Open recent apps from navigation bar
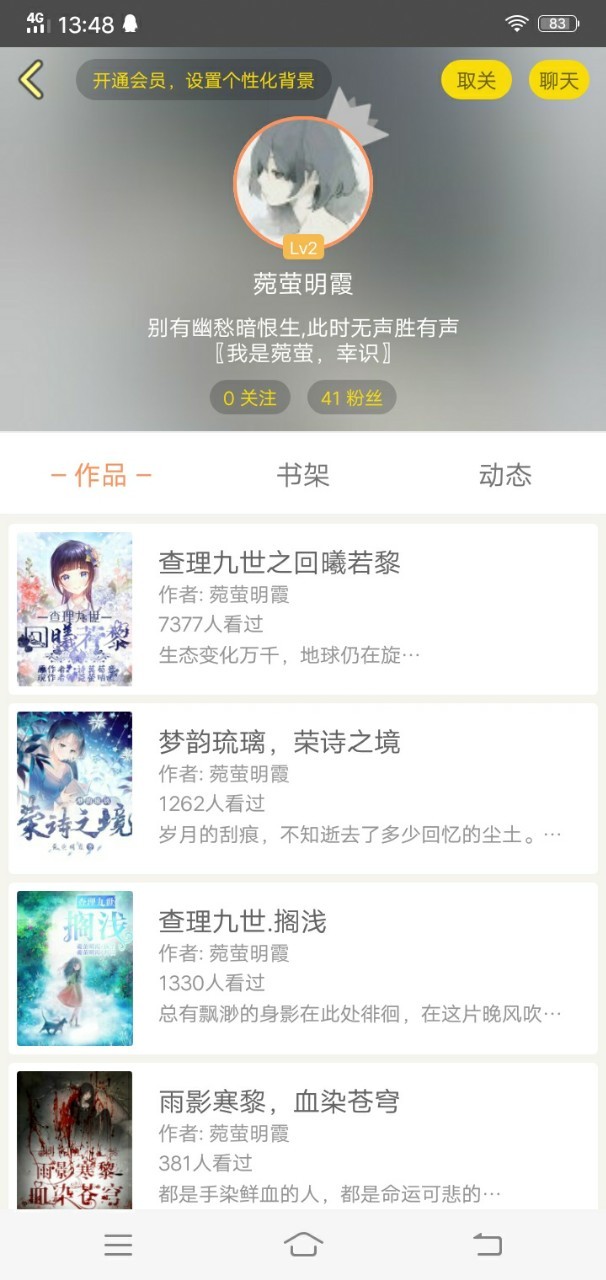The height and width of the screenshot is (1280, 606). 118,1245
